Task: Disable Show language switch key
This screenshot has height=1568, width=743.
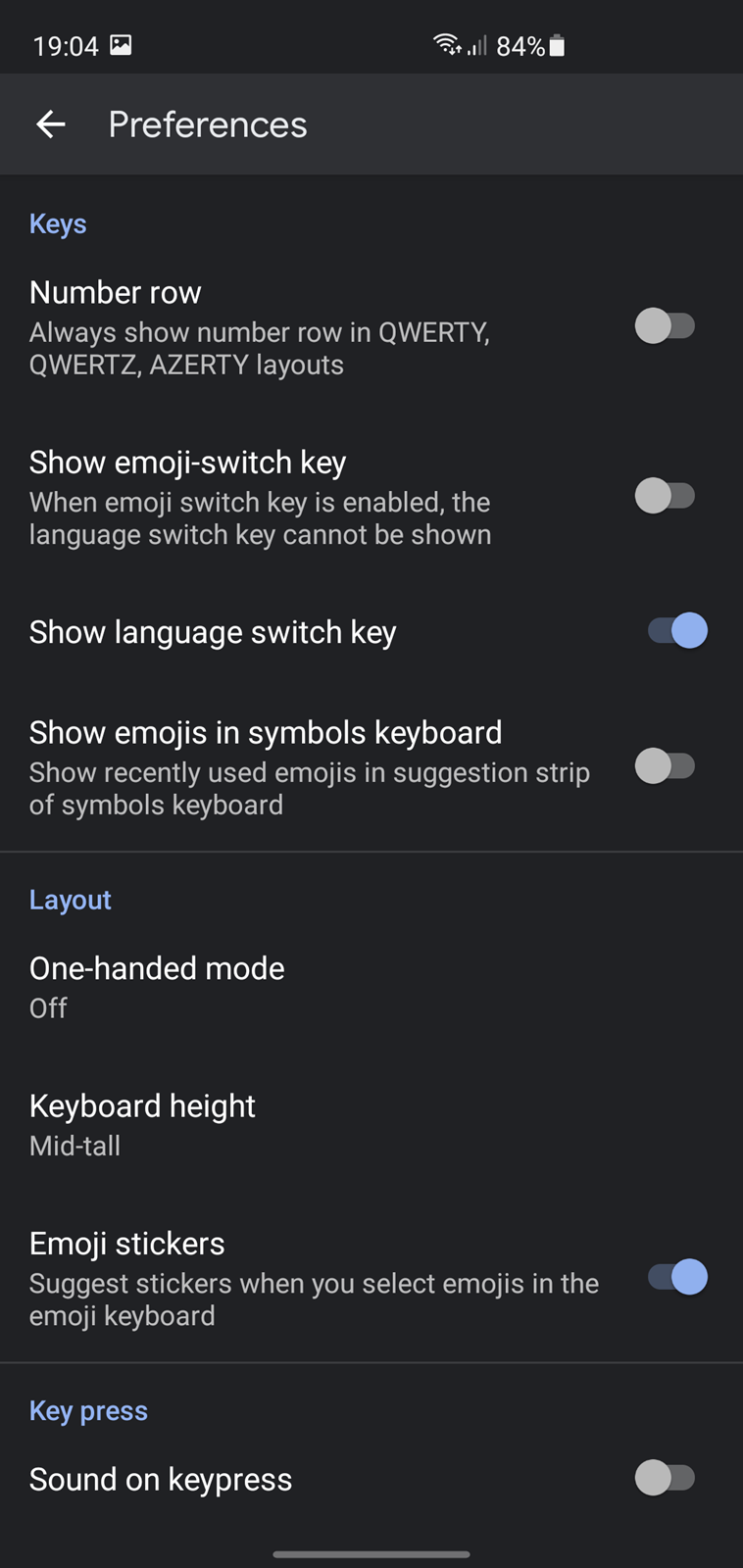Action: pos(677,631)
